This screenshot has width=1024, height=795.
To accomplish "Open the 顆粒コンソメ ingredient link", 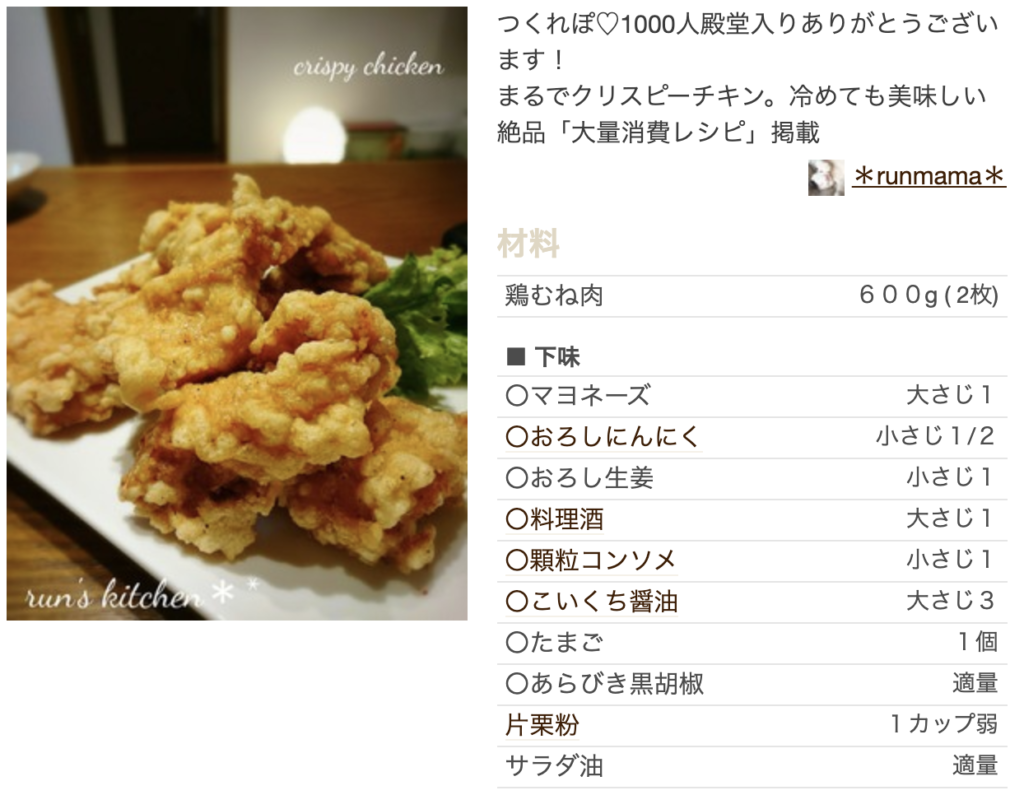I will [591, 560].
